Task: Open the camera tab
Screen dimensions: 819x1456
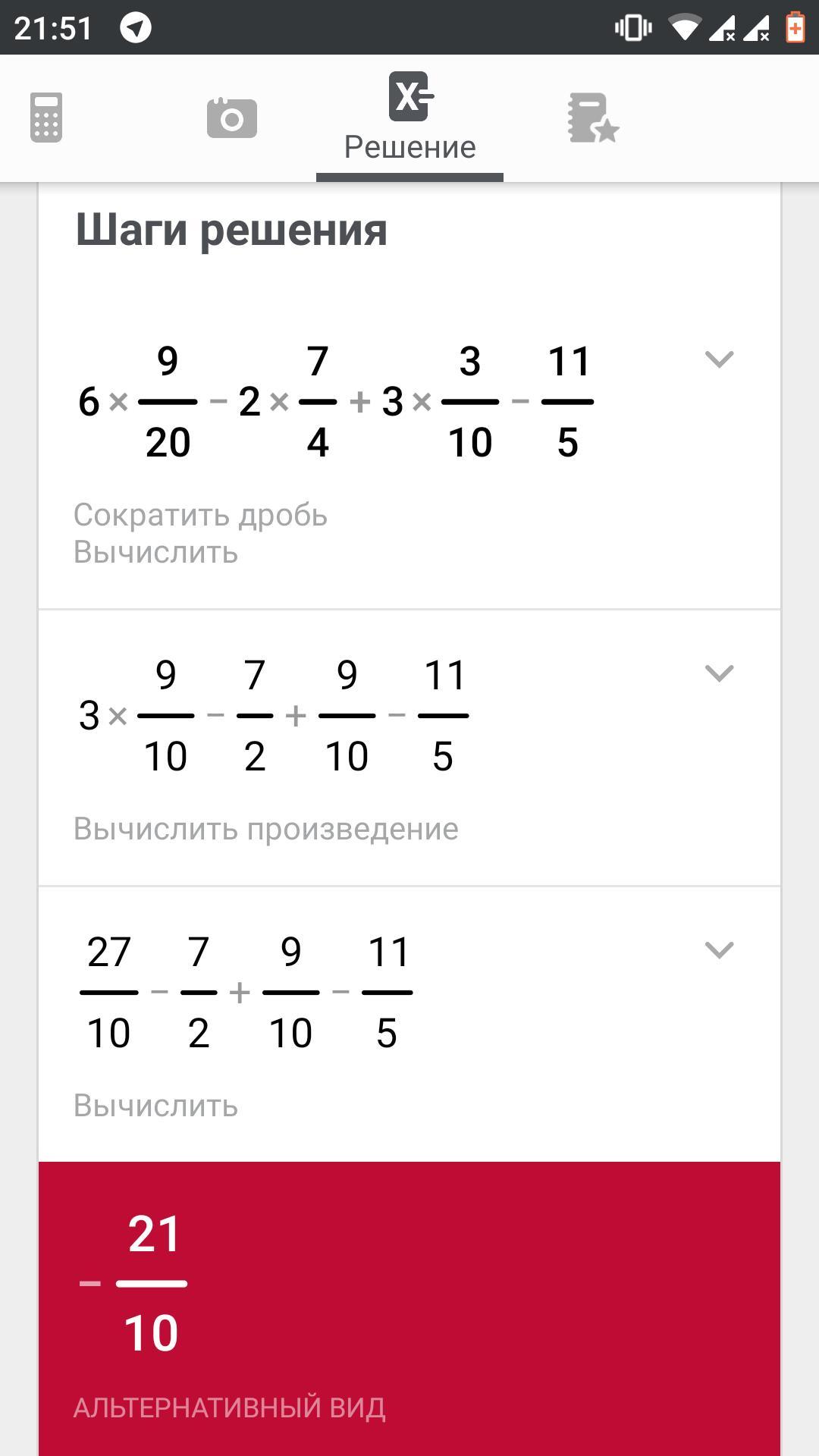Action: coord(231,118)
